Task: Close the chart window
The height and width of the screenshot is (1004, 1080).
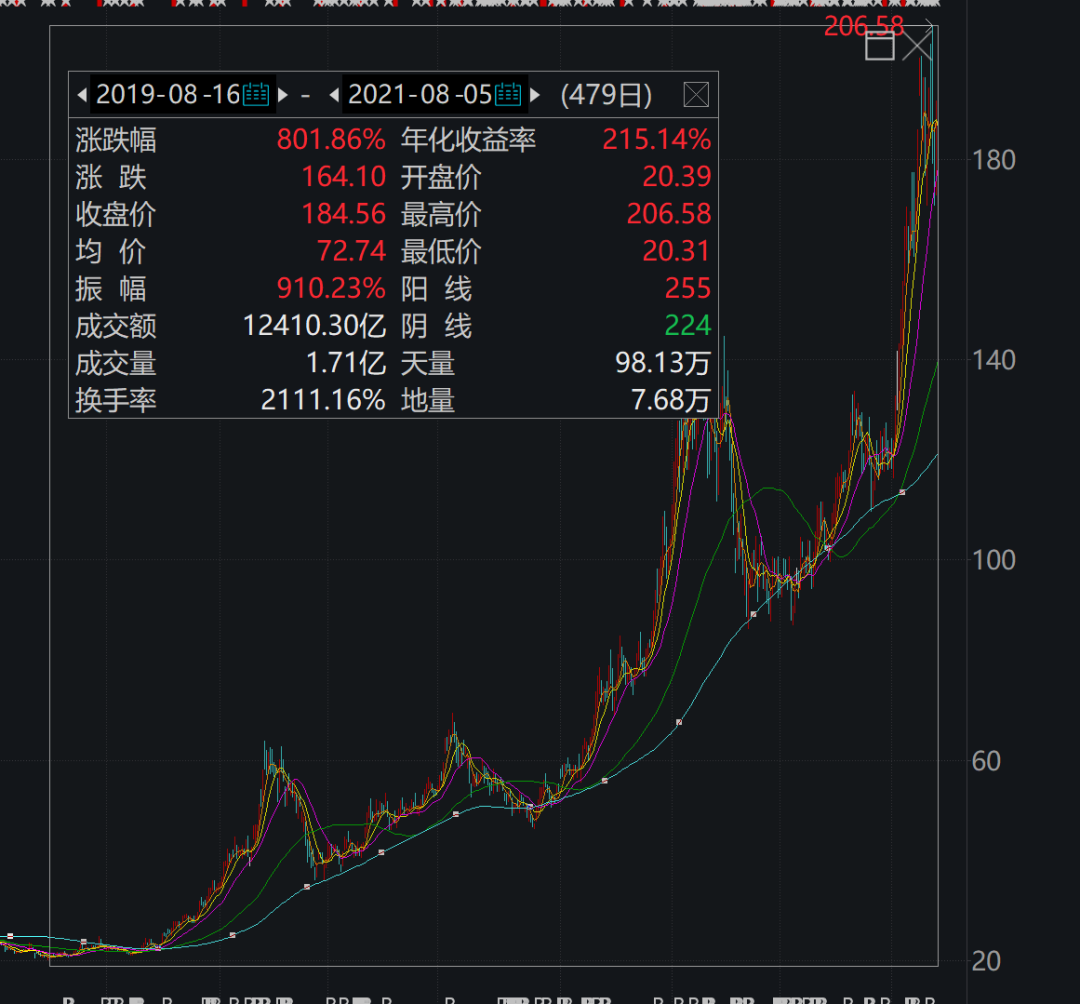Action: click(x=918, y=46)
